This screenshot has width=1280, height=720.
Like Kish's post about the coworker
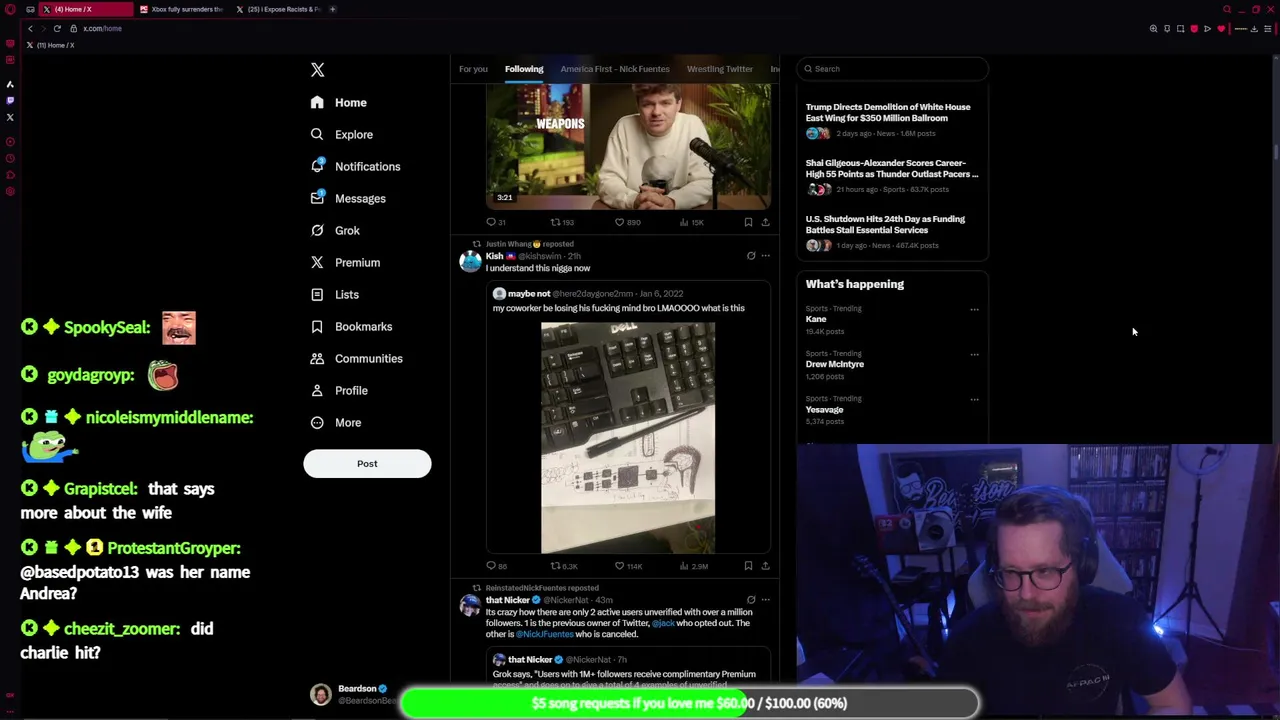coord(620,566)
